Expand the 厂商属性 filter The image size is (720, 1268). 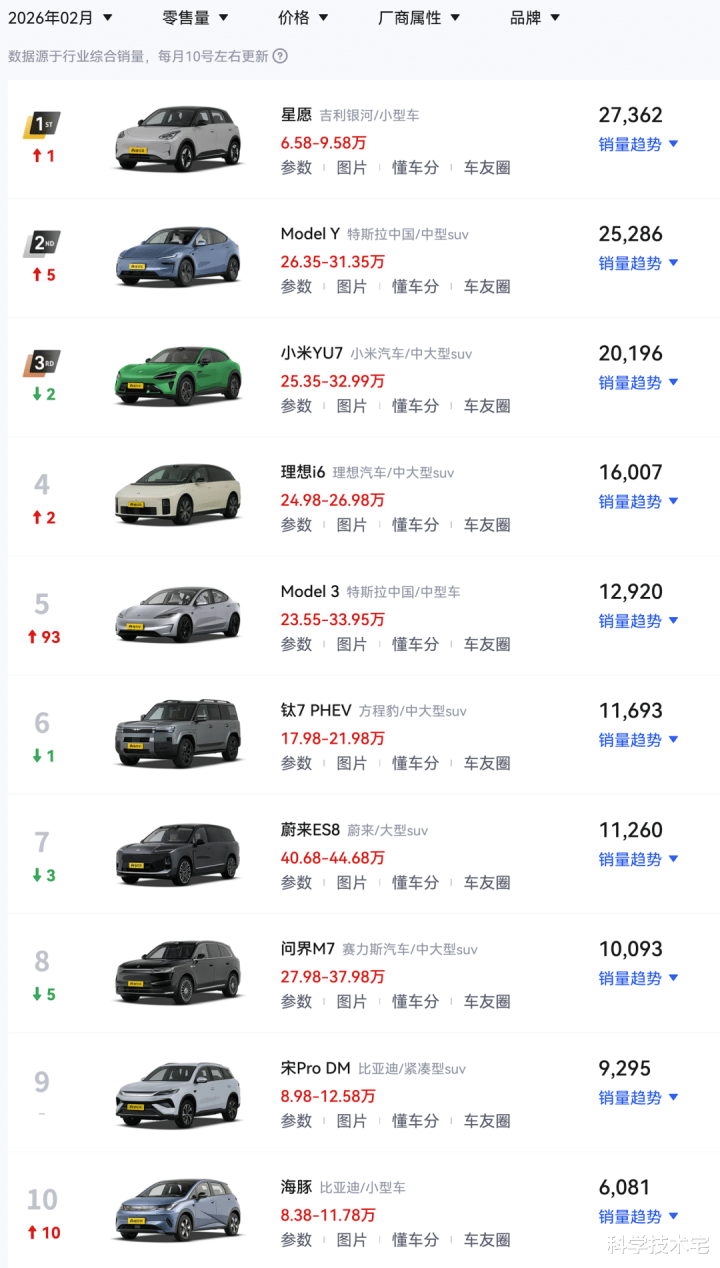coord(419,18)
